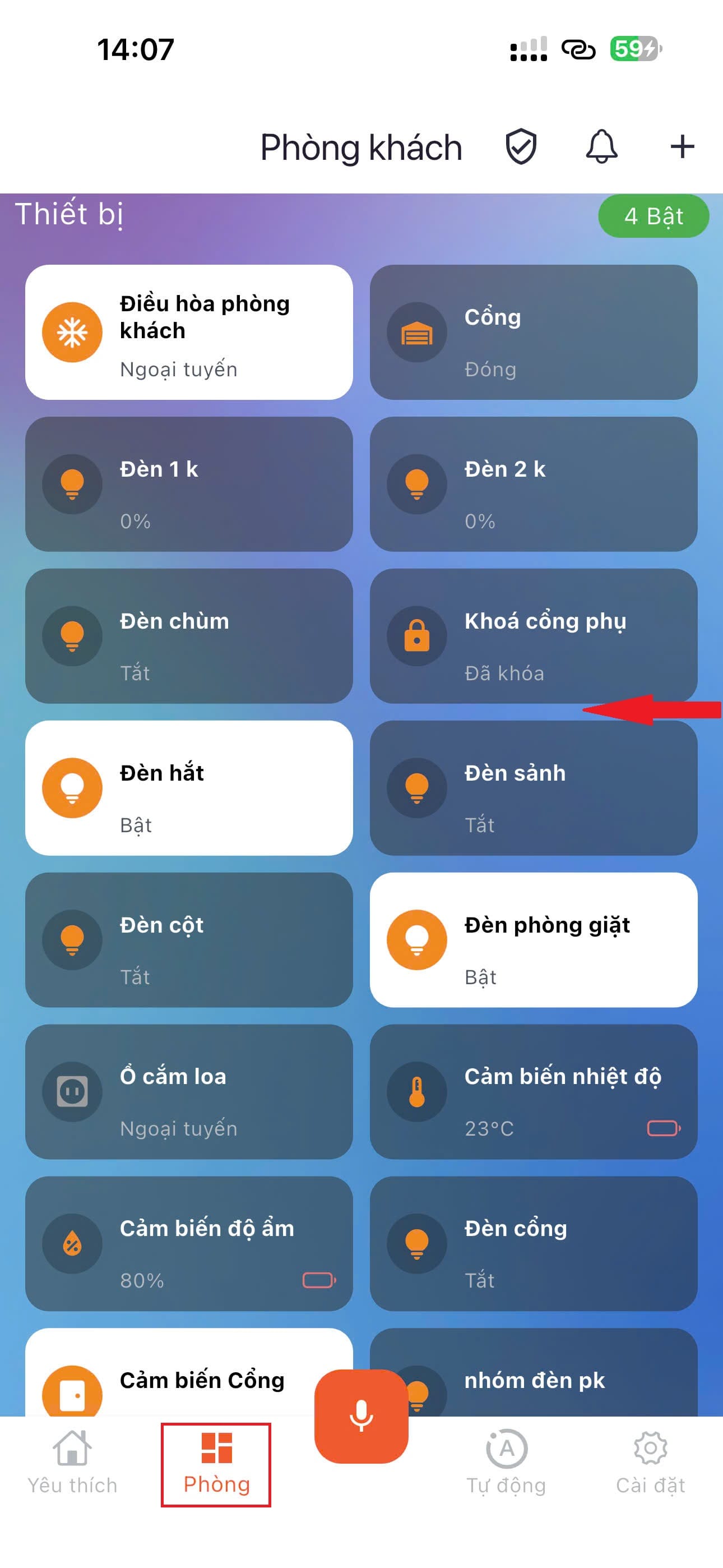Image resolution: width=723 pixels, height=1568 pixels.
Task: Open Ổ cắm loa socket card
Action: pyautogui.click(x=189, y=1091)
